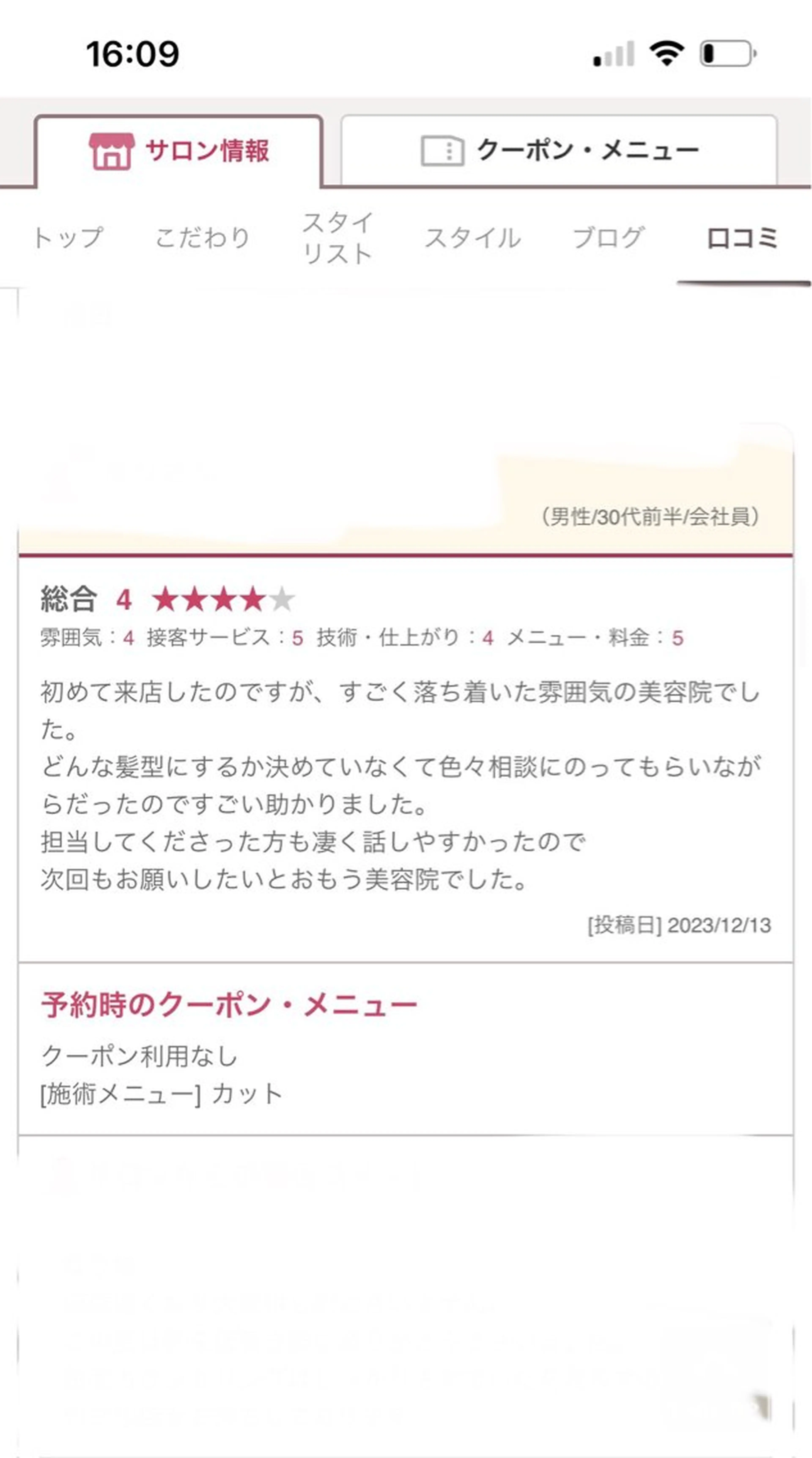Switch to the サロン情報 tab
The width and height of the screenshot is (812, 1458).
click(179, 151)
